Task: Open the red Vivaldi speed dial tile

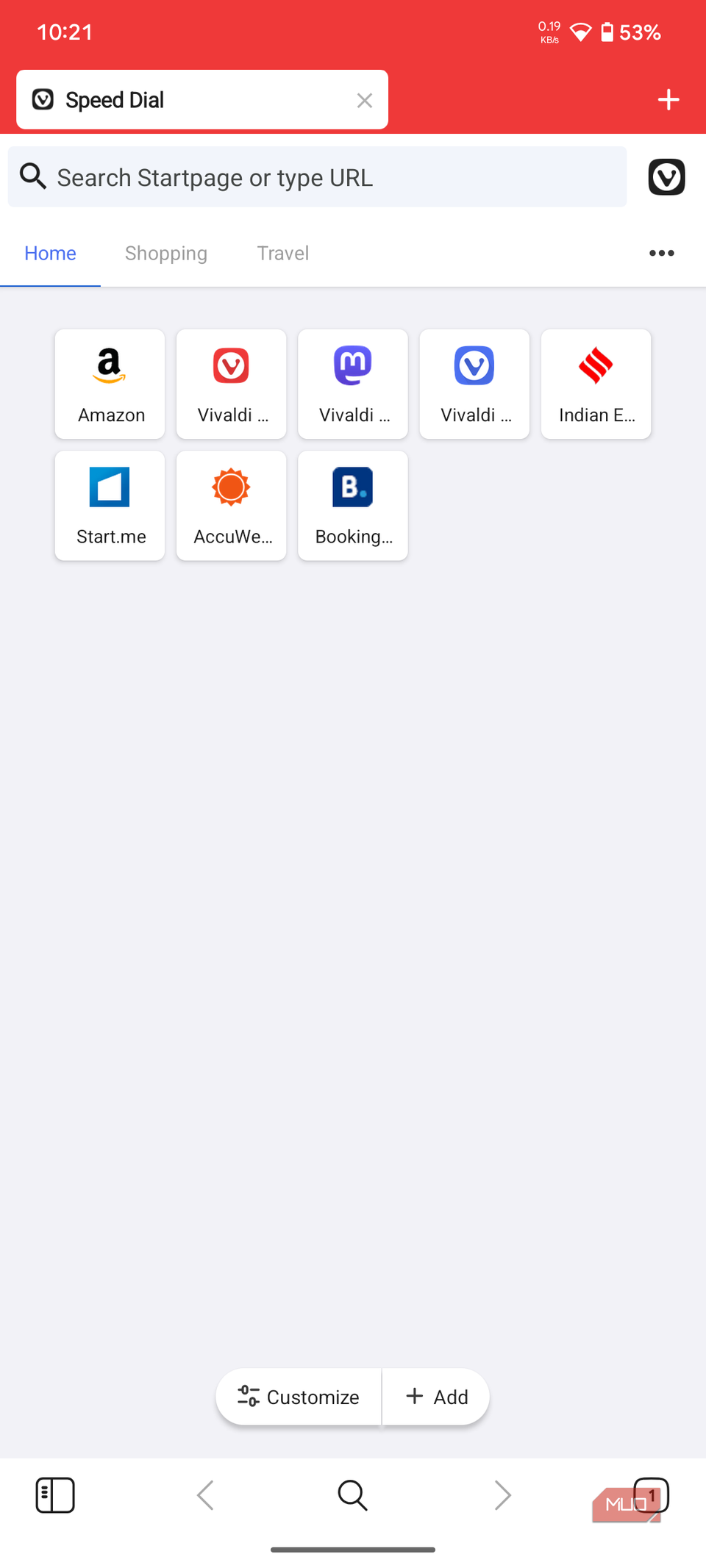Action: tap(231, 383)
